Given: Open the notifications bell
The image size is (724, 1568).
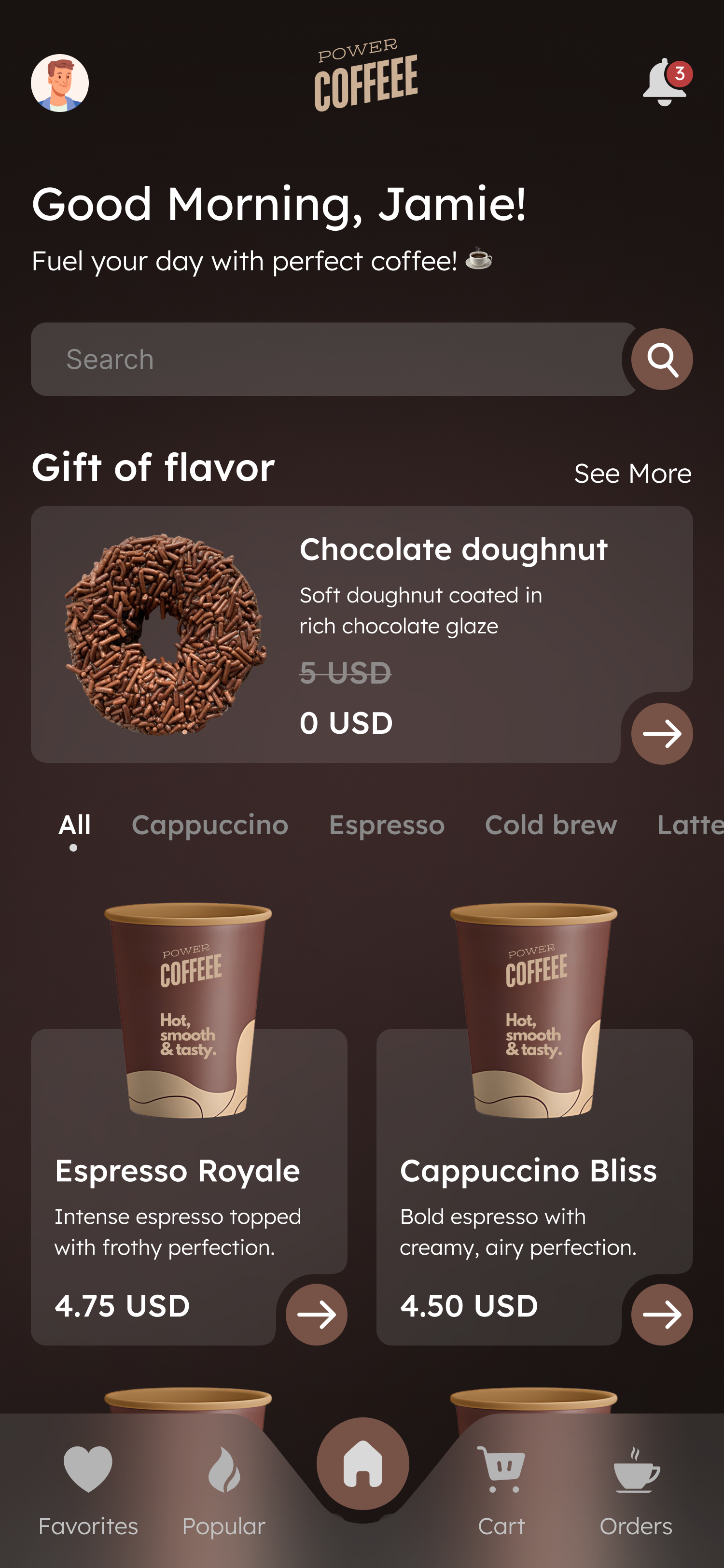Looking at the screenshot, I should pyautogui.click(x=665, y=83).
